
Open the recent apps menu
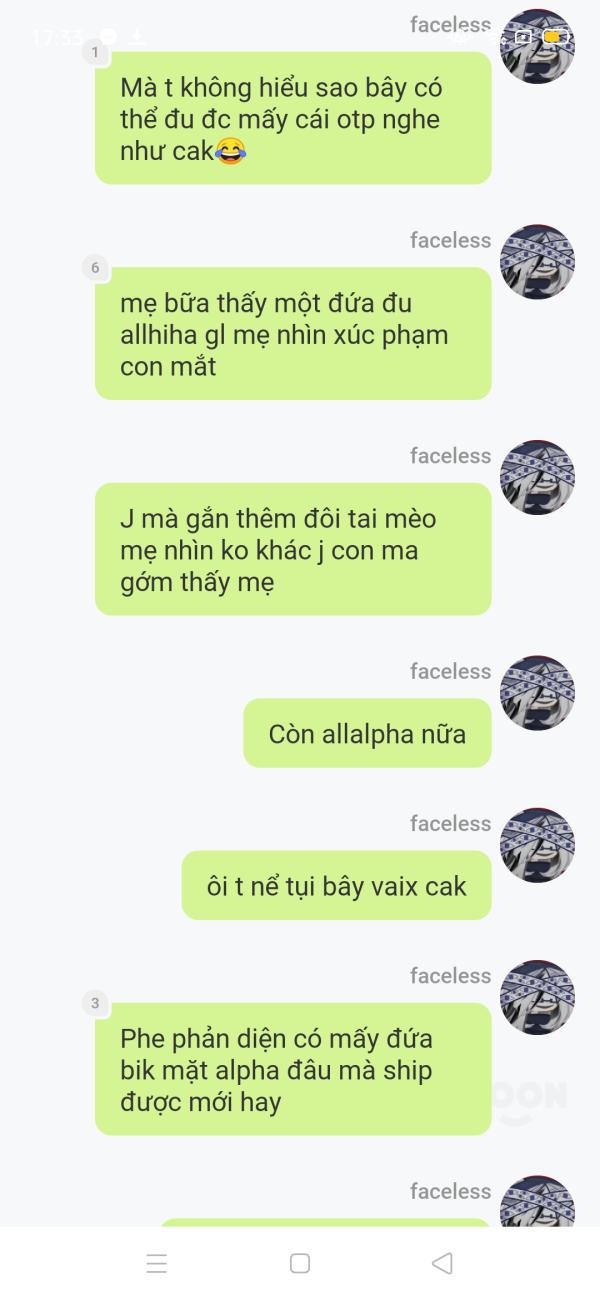coord(157,1263)
